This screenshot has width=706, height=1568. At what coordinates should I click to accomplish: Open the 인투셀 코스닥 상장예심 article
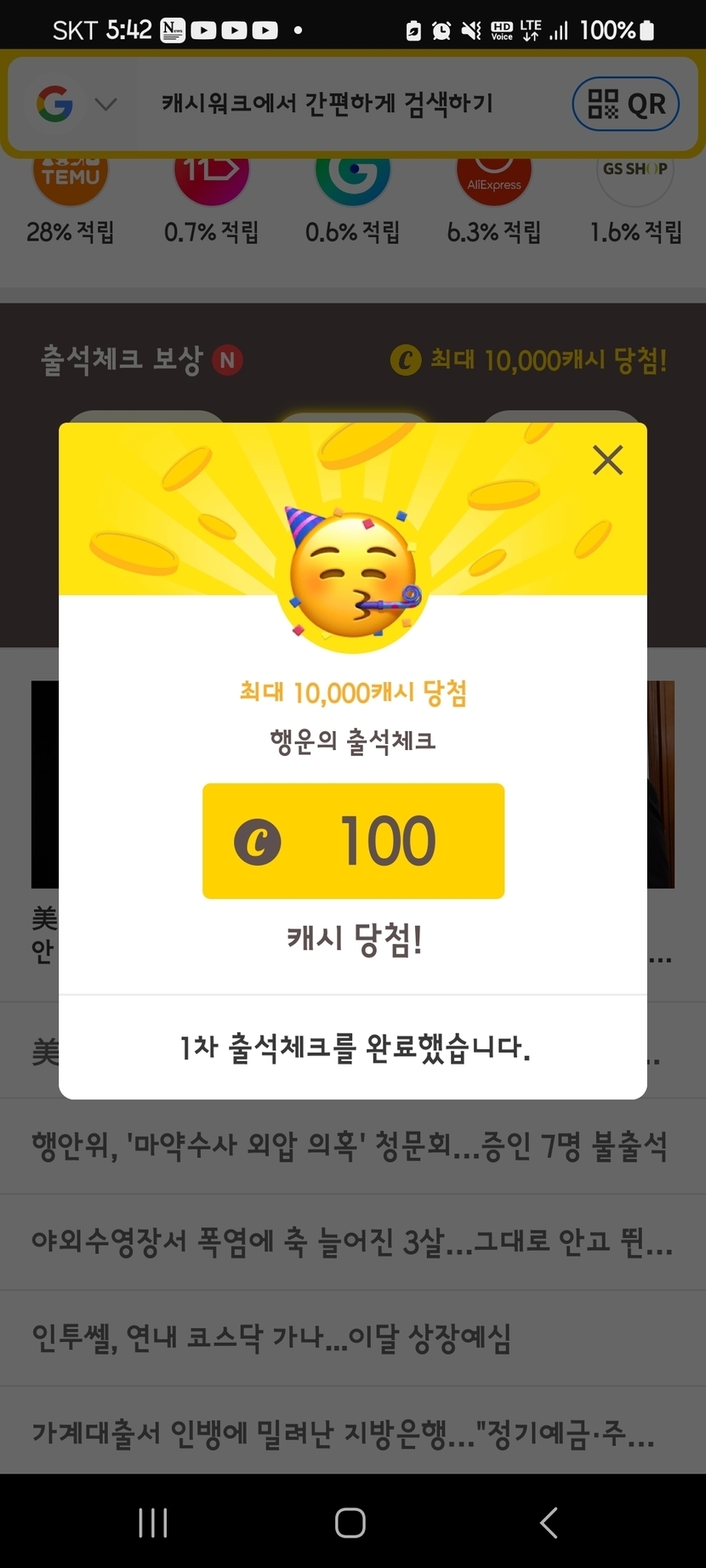tap(272, 1338)
